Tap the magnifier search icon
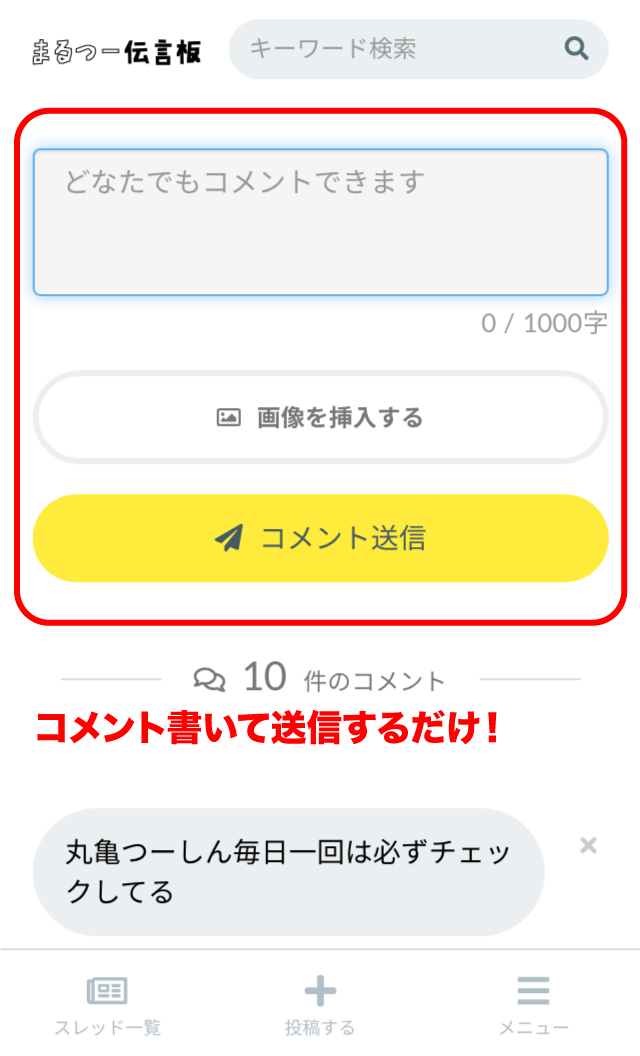The width and height of the screenshot is (640, 1056). [577, 48]
